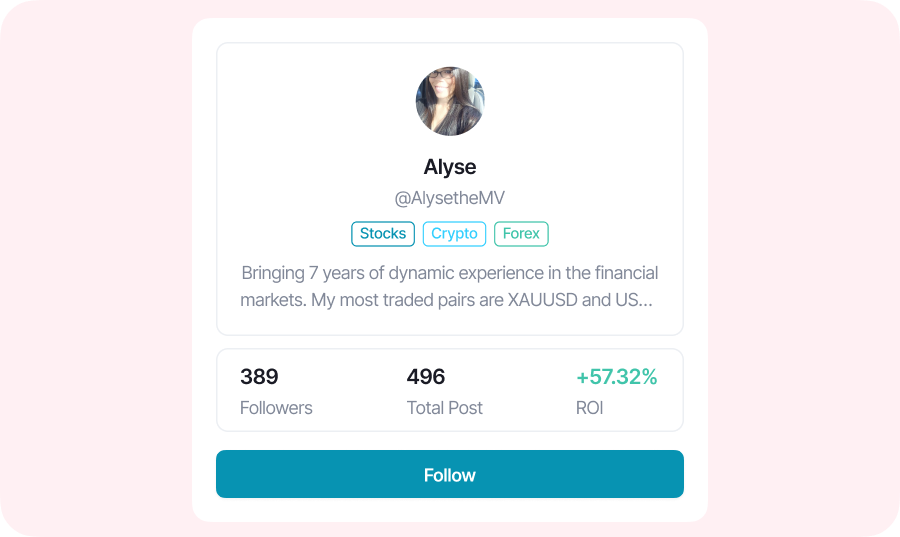Select the Stocks tag chip
The image size is (900, 537).
383,234
